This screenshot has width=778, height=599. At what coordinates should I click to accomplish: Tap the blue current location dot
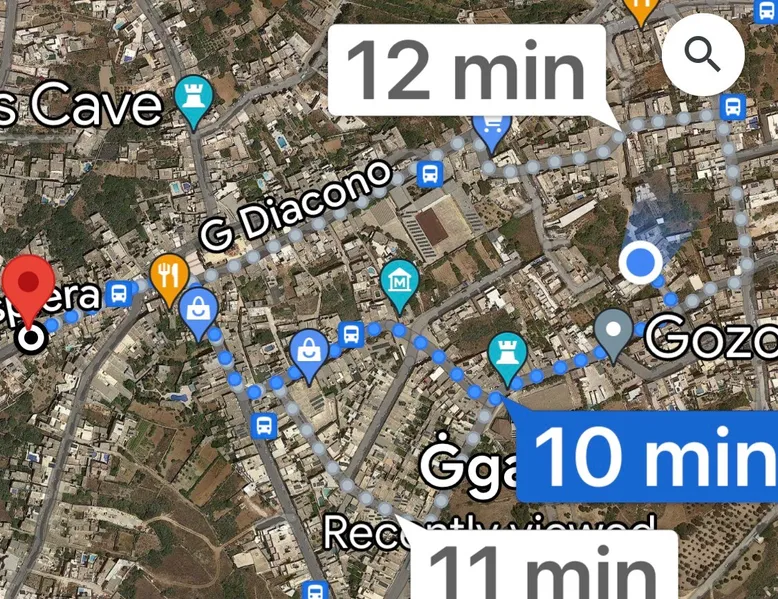click(x=639, y=263)
